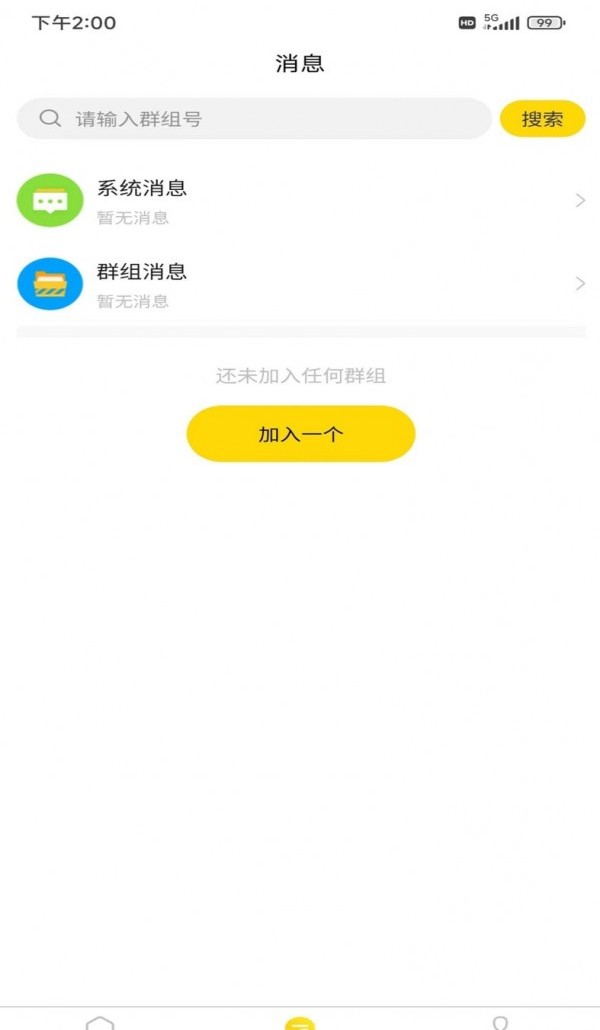Image resolution: width=600 pixels, height=1030 pixels.
Task: Tap the yellow 搜索 button
Action: [542, 119]
